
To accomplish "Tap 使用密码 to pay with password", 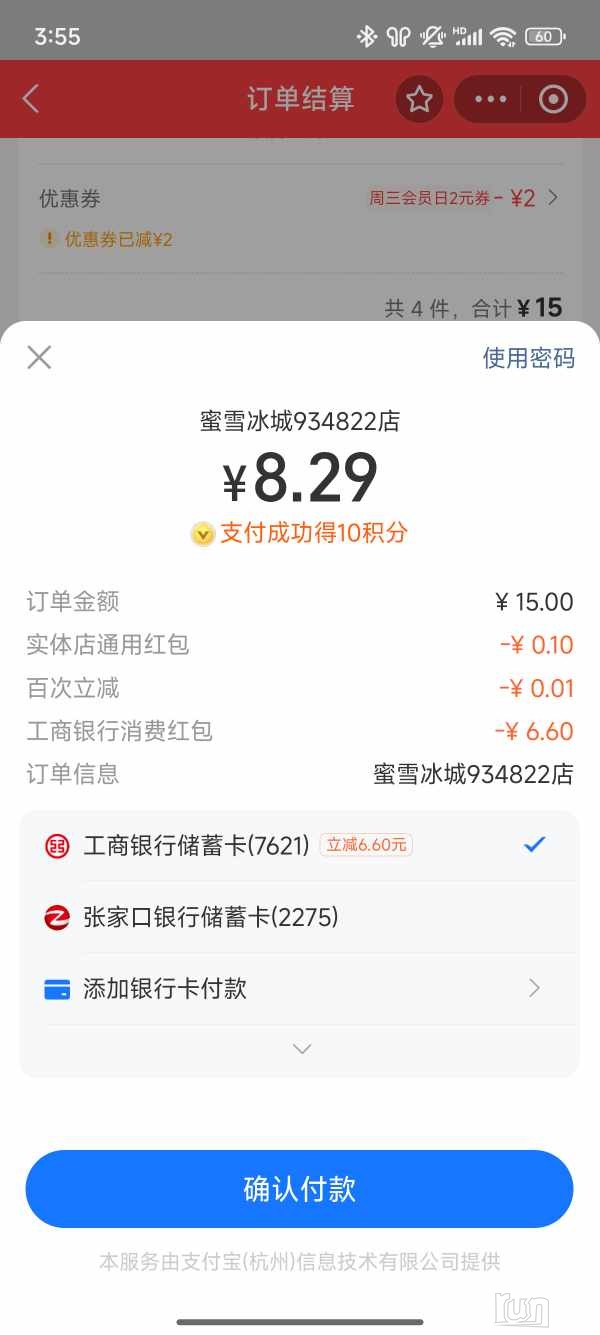I will [x=528, y=358].
